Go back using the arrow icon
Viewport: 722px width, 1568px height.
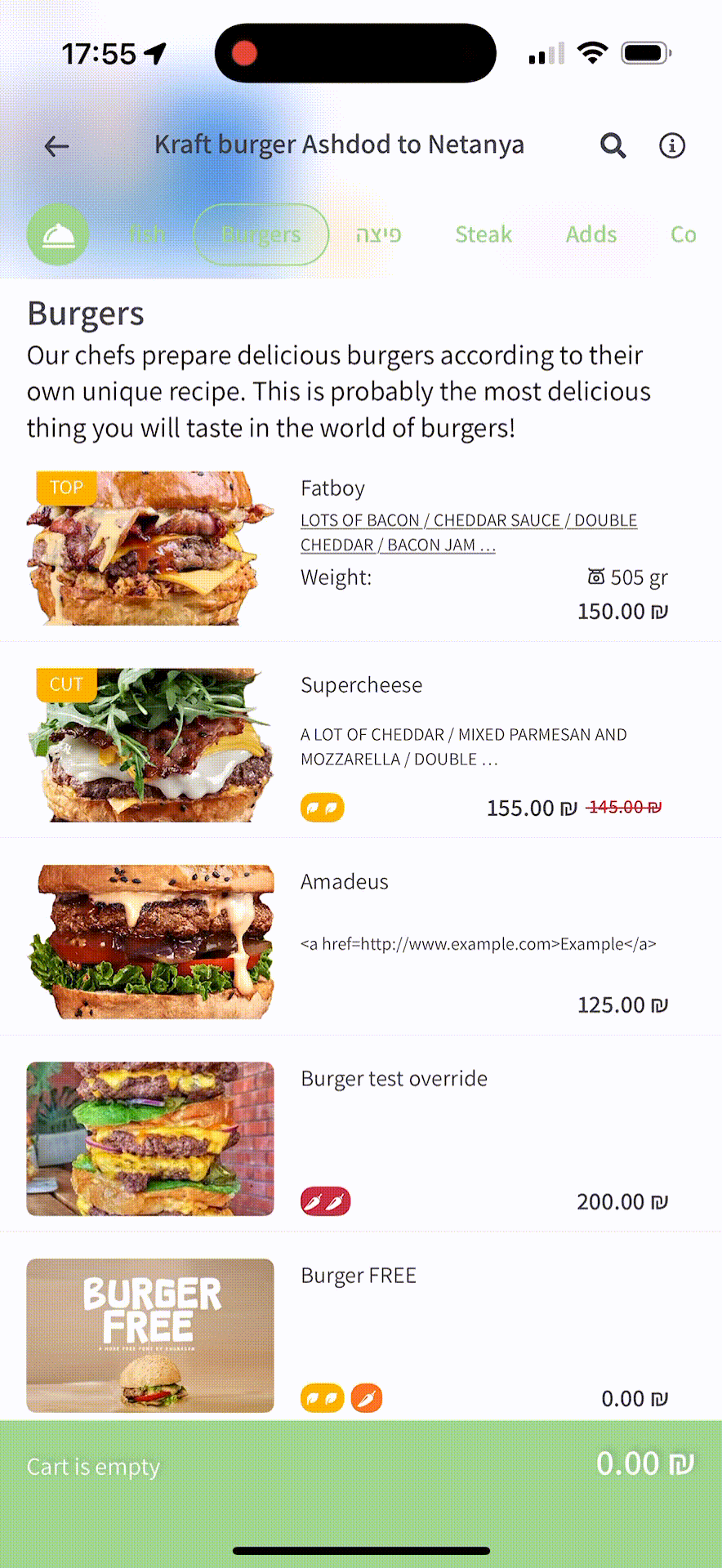pos(56,146)
